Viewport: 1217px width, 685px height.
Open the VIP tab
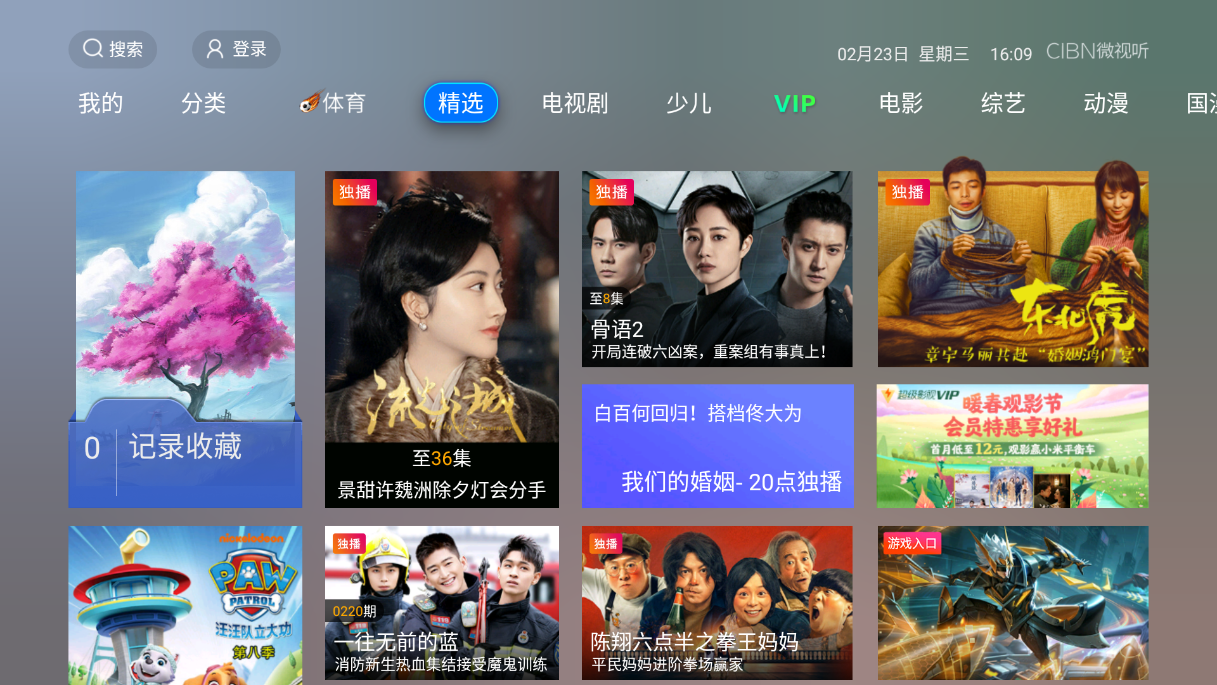tap(795, 104)
